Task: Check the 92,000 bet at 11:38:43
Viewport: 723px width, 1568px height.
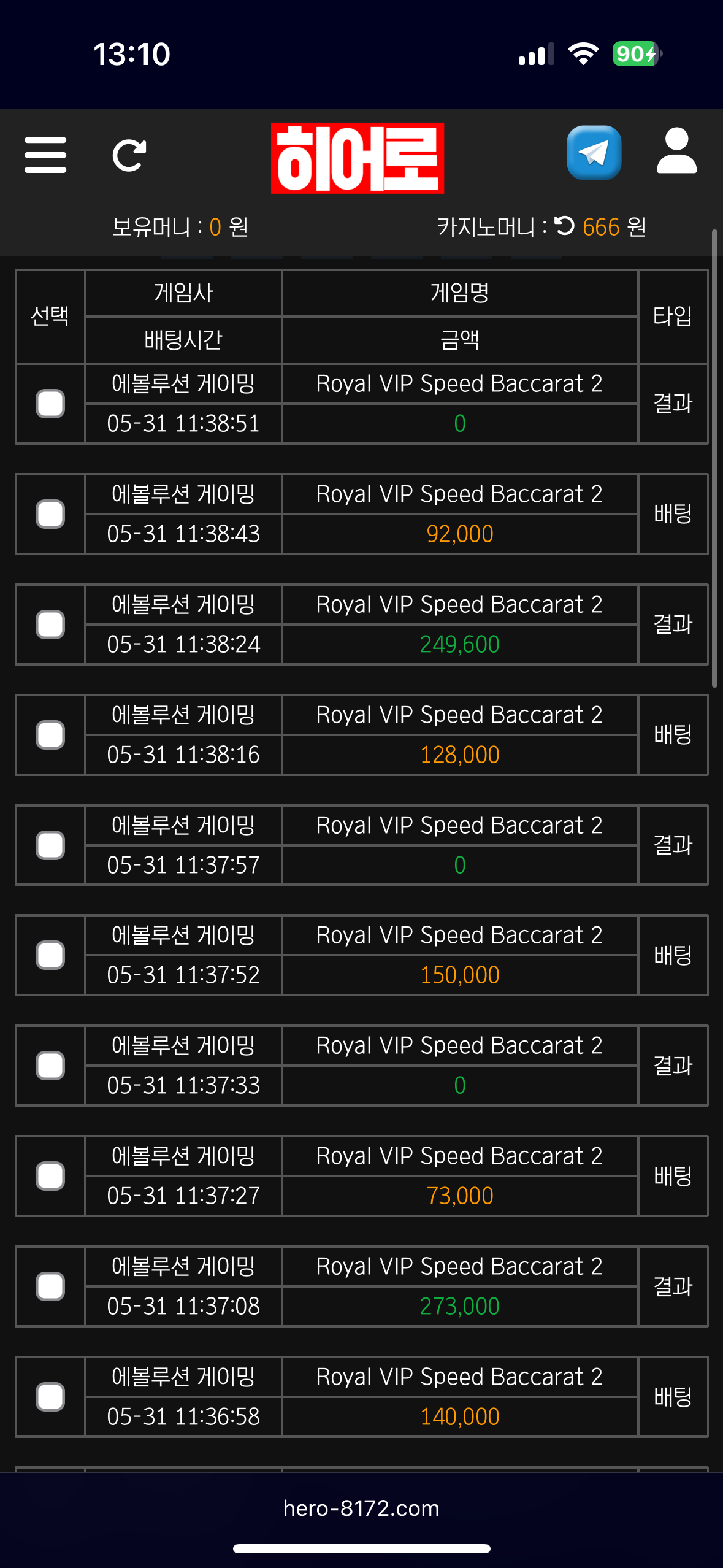Action: (x=50, y=514)
